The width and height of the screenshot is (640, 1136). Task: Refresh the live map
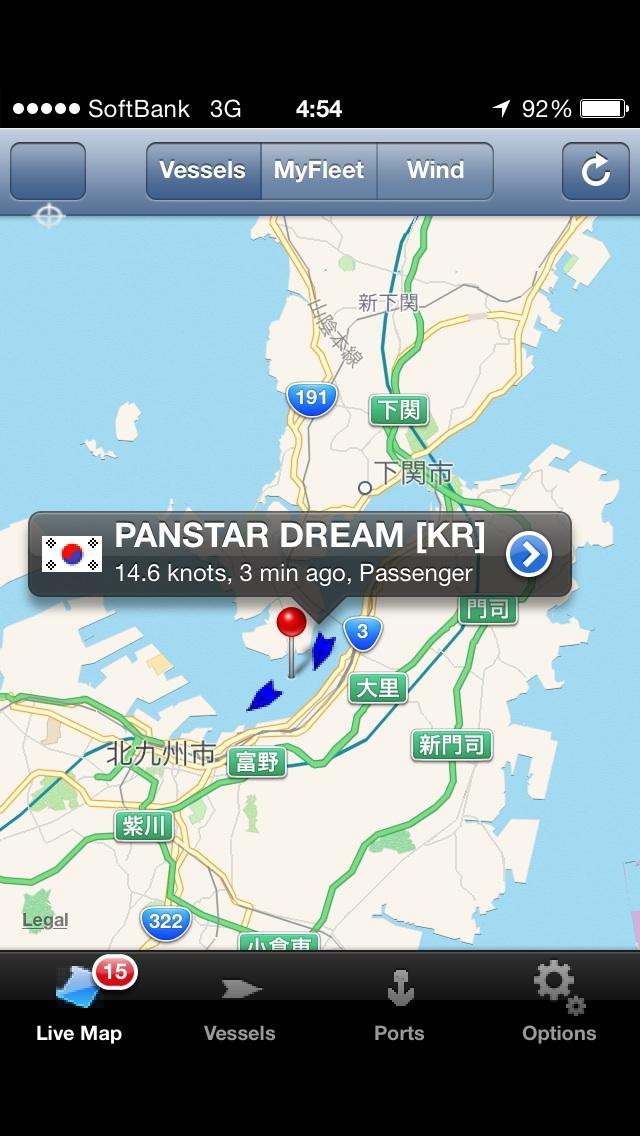[595, 171]
